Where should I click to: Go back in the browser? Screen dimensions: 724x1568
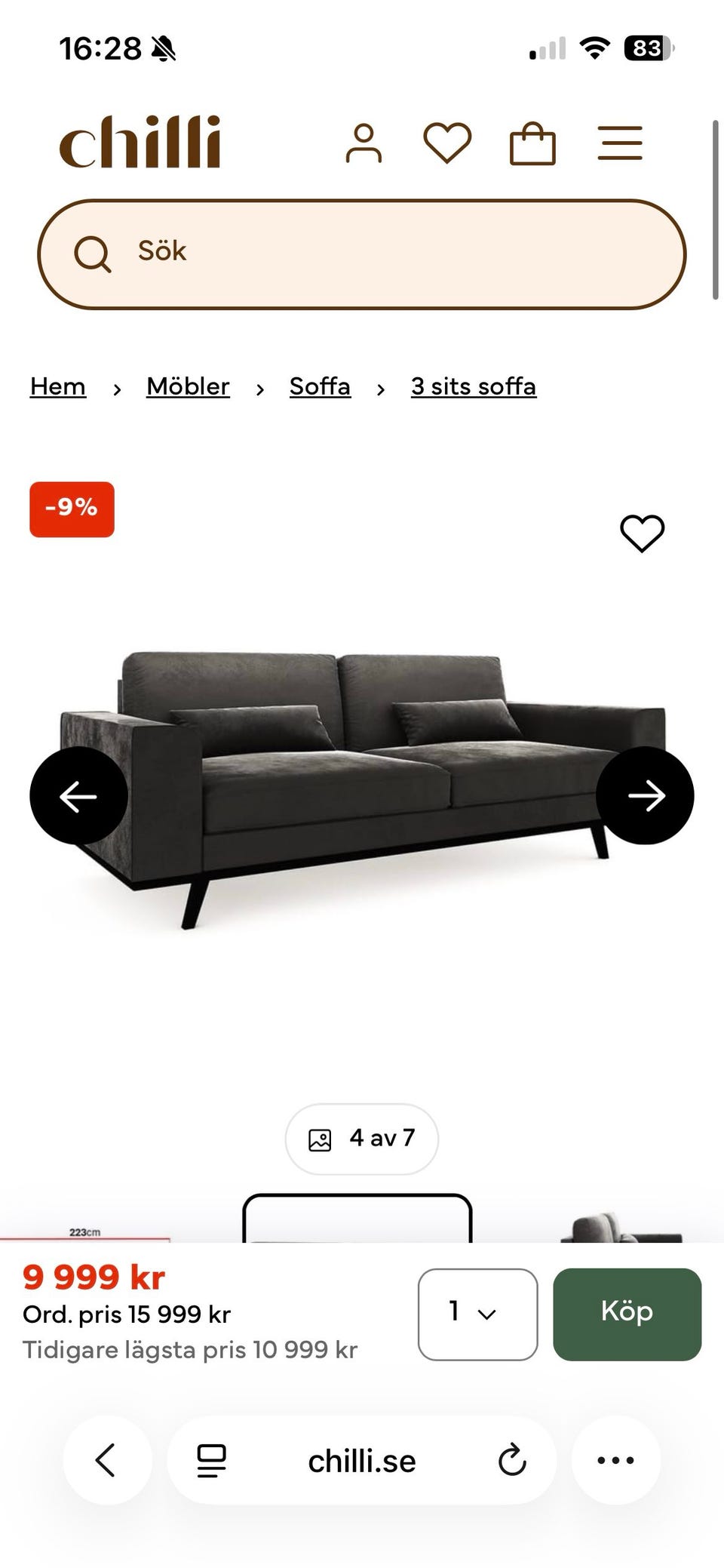[x=106, y=1460]
